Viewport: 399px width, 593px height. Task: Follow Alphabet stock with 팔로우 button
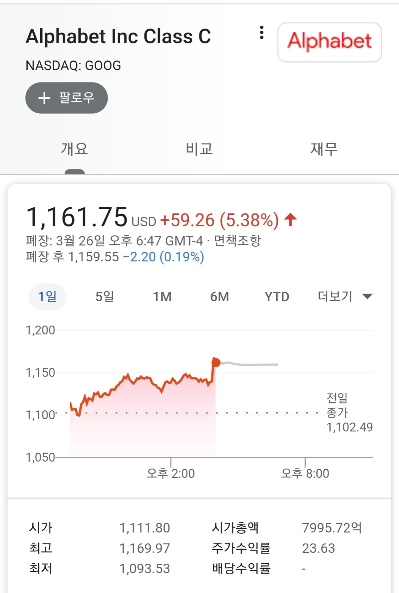point(67,98)
